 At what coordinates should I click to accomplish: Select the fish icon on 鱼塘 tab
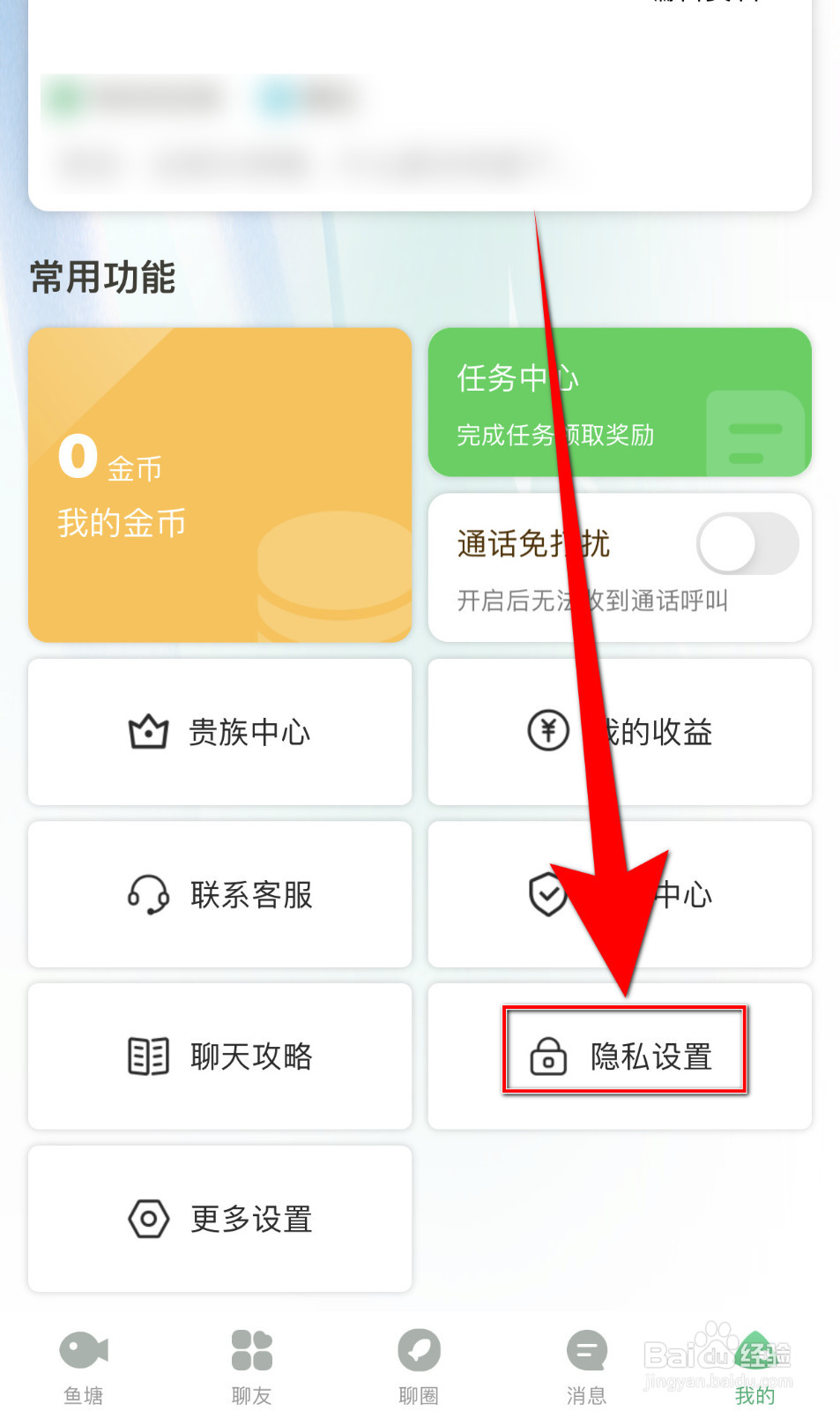coord(84,1349)
